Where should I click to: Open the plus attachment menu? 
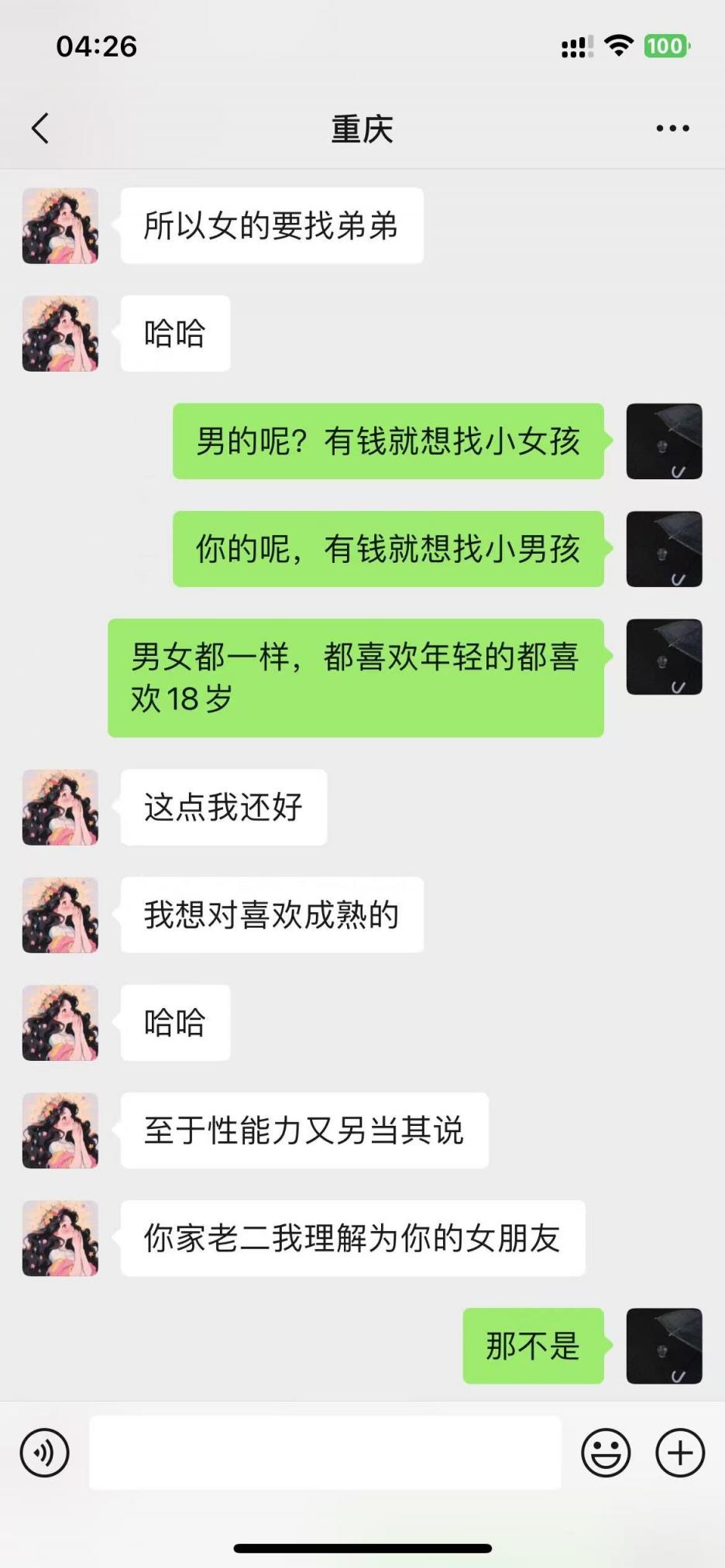click(x=680, y=1453)
